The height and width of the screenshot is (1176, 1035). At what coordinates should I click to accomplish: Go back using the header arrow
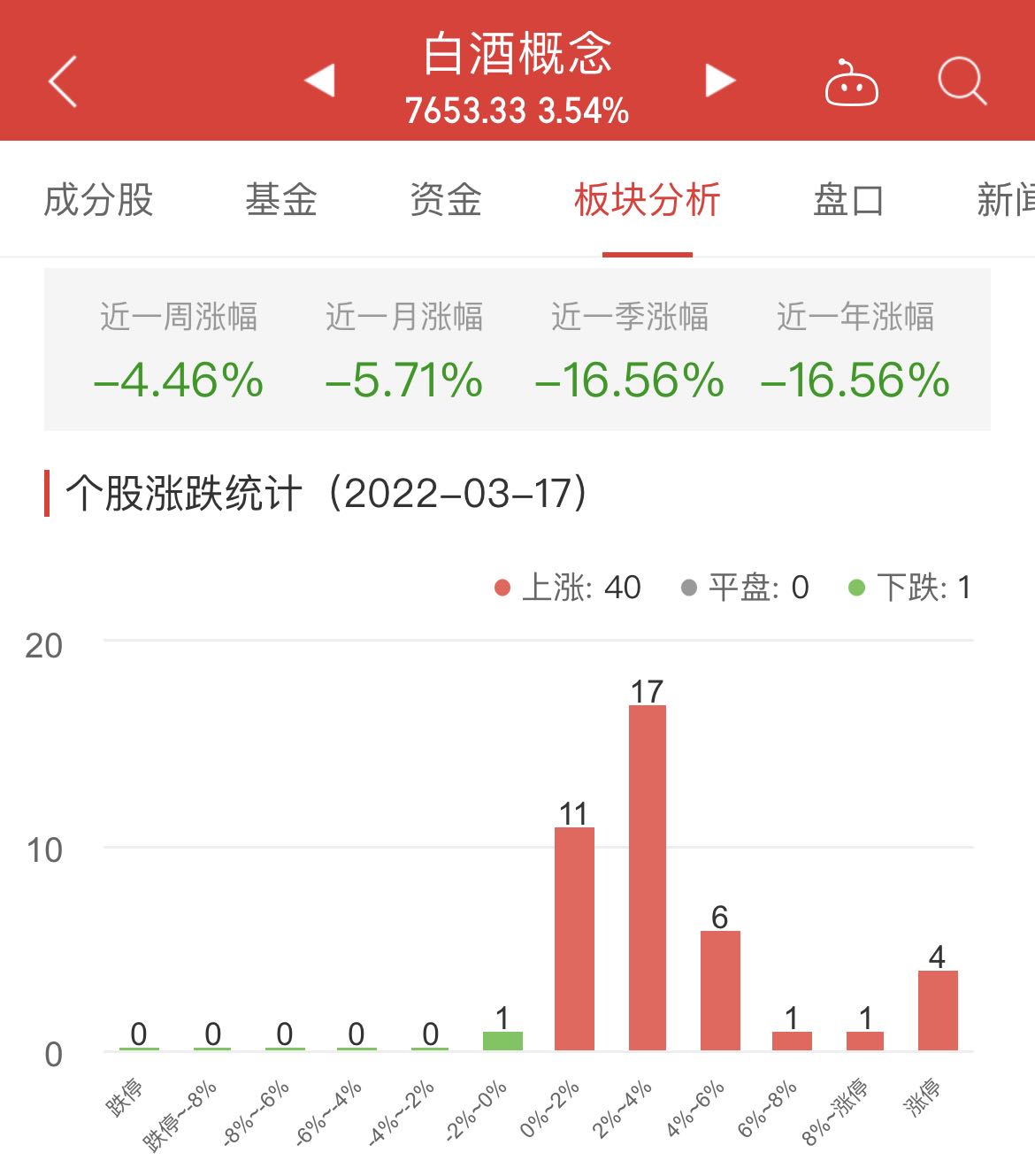(63, 81)
